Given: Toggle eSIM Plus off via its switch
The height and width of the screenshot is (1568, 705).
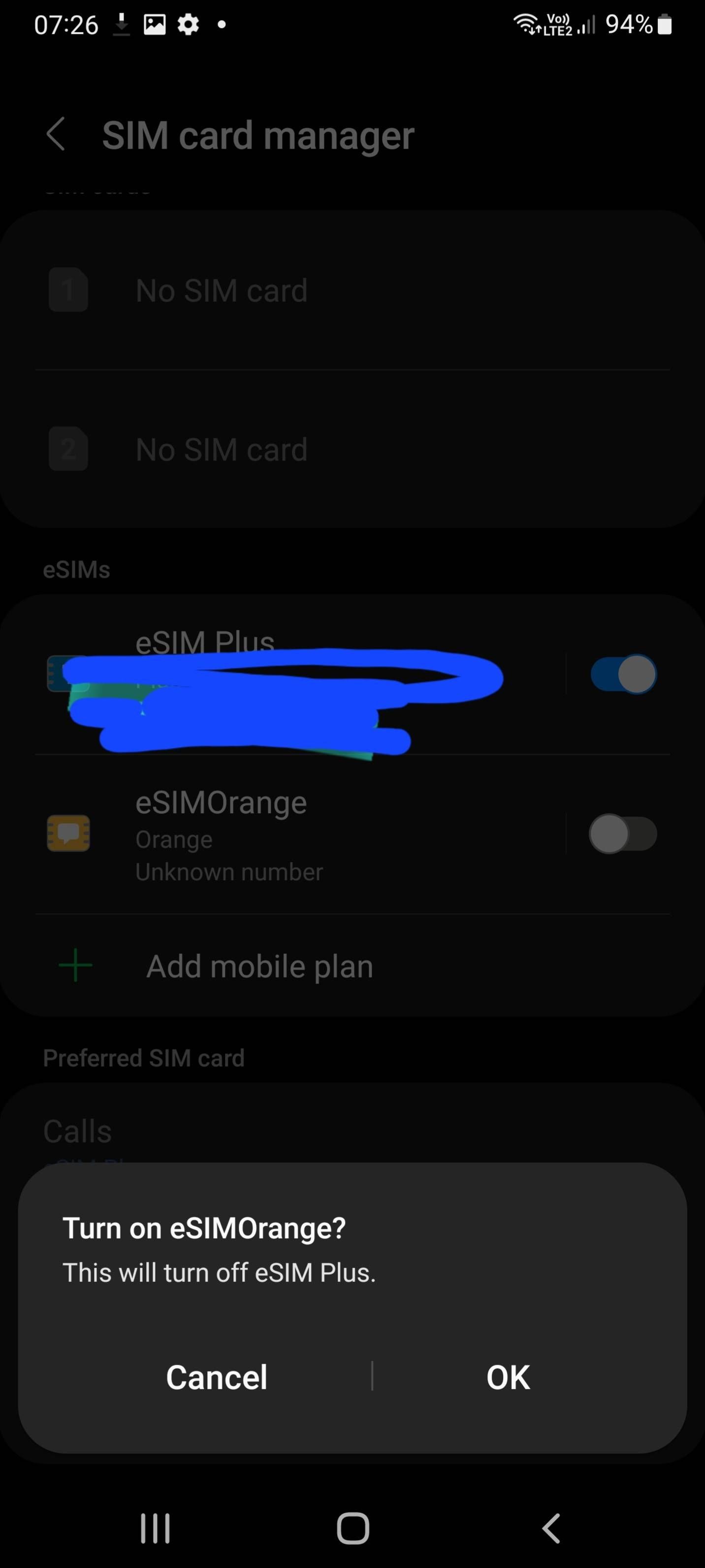Looking at the screenshot, I should 622,674.
